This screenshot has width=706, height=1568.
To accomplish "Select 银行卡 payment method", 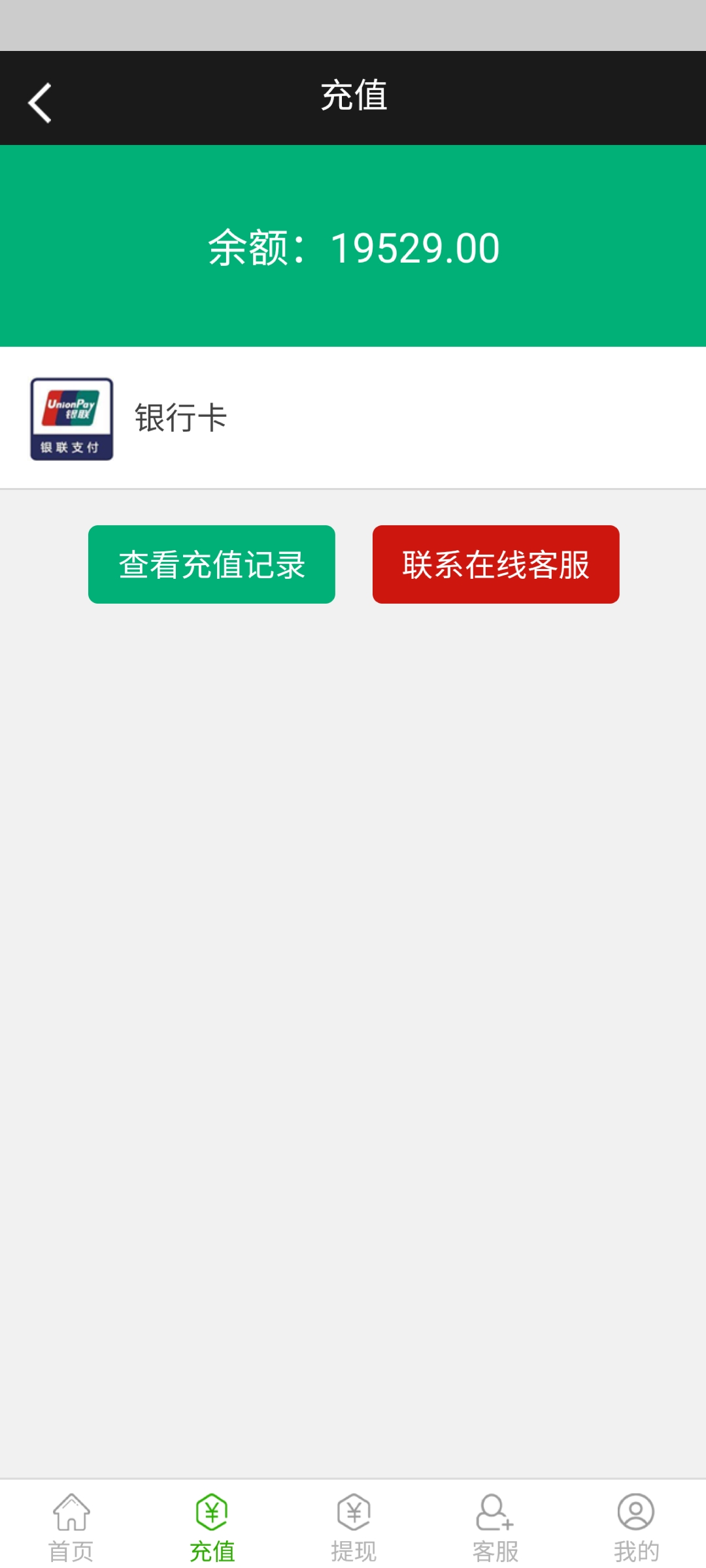I will [180, 418].
